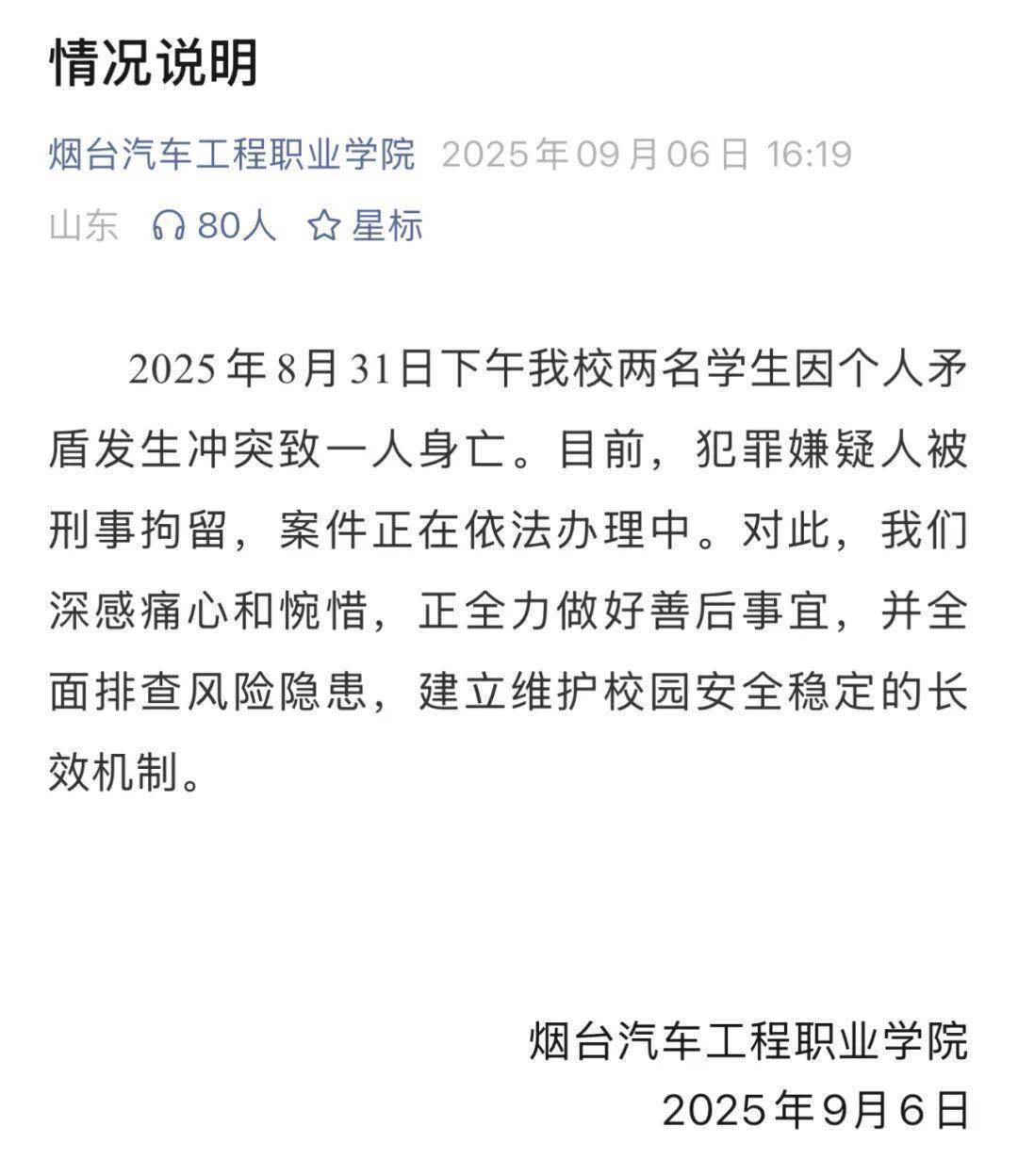Tap the headphone 80人 listen button

pos(213,226)
